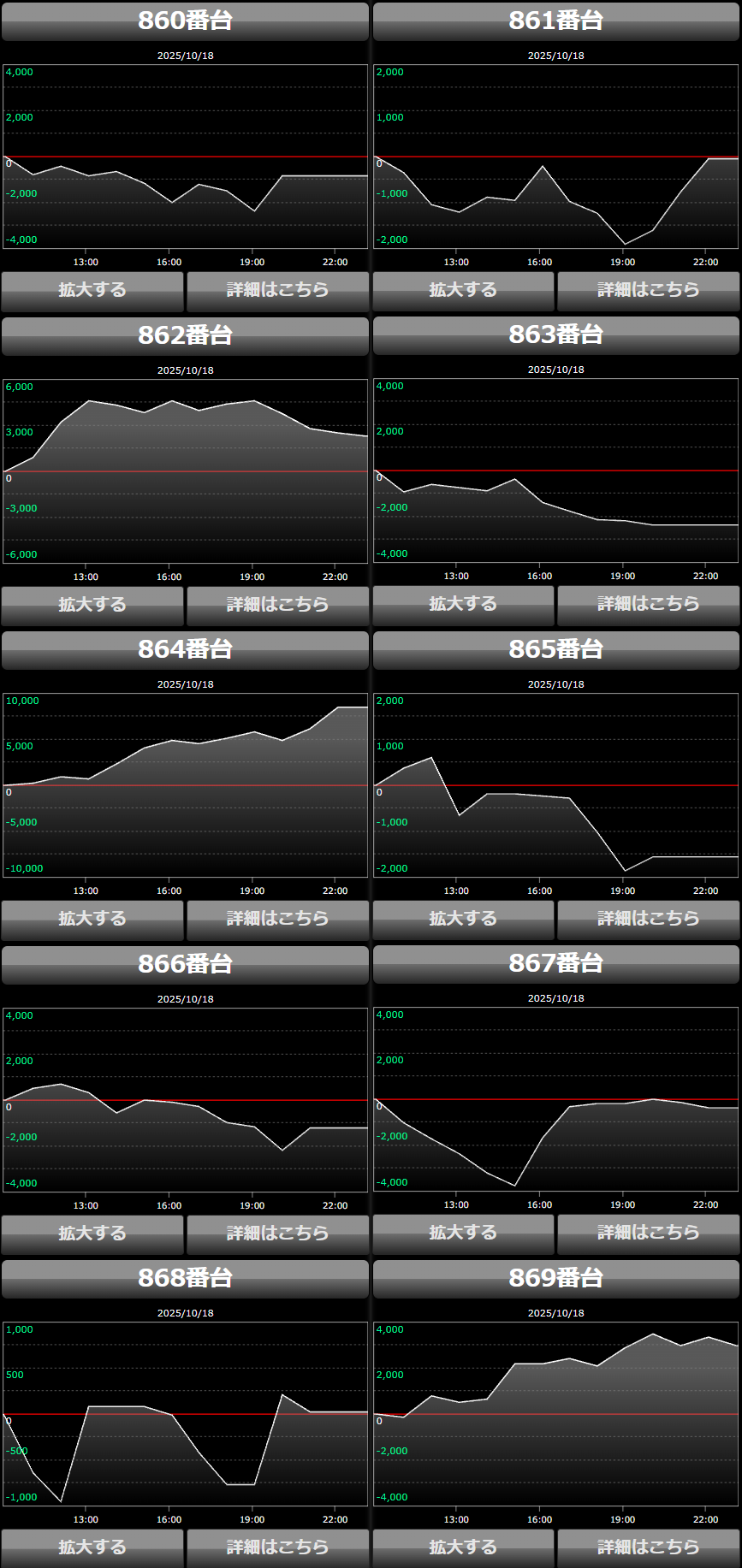This screenshot has width=742, height=1568.
Task: Enlarge the graph for machine 869
Action: [x=463, y=1548]
